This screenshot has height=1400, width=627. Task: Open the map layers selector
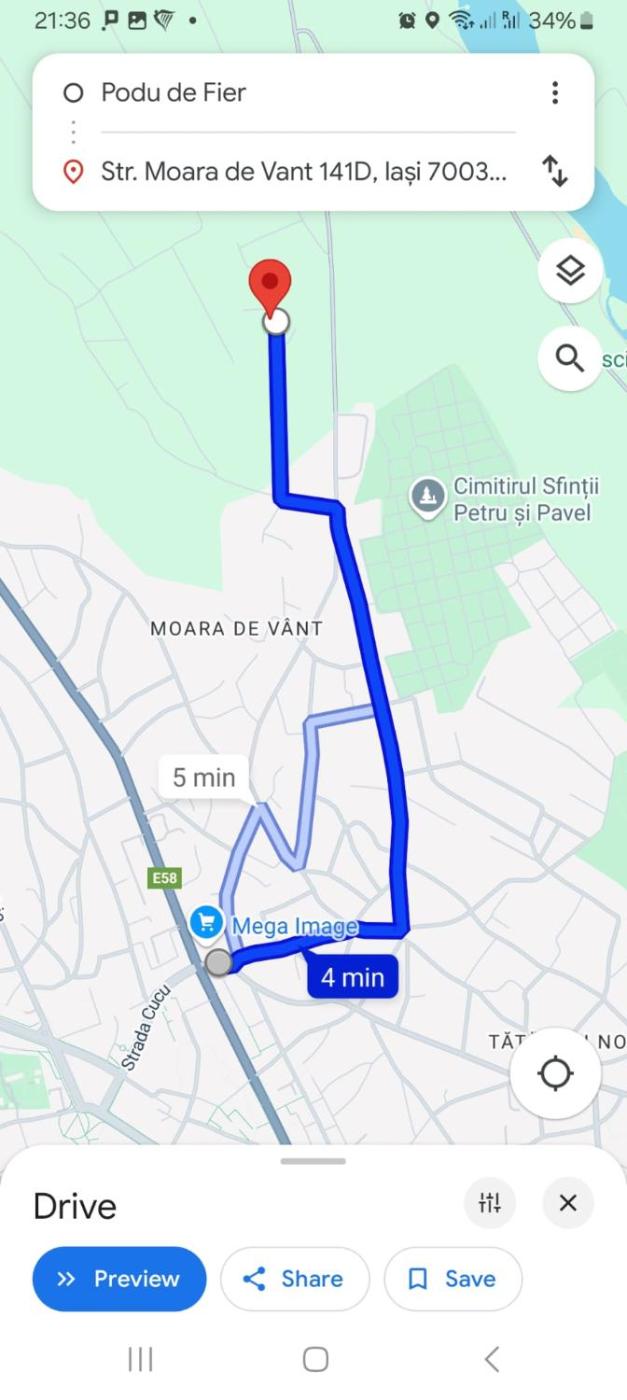point(570,270)
